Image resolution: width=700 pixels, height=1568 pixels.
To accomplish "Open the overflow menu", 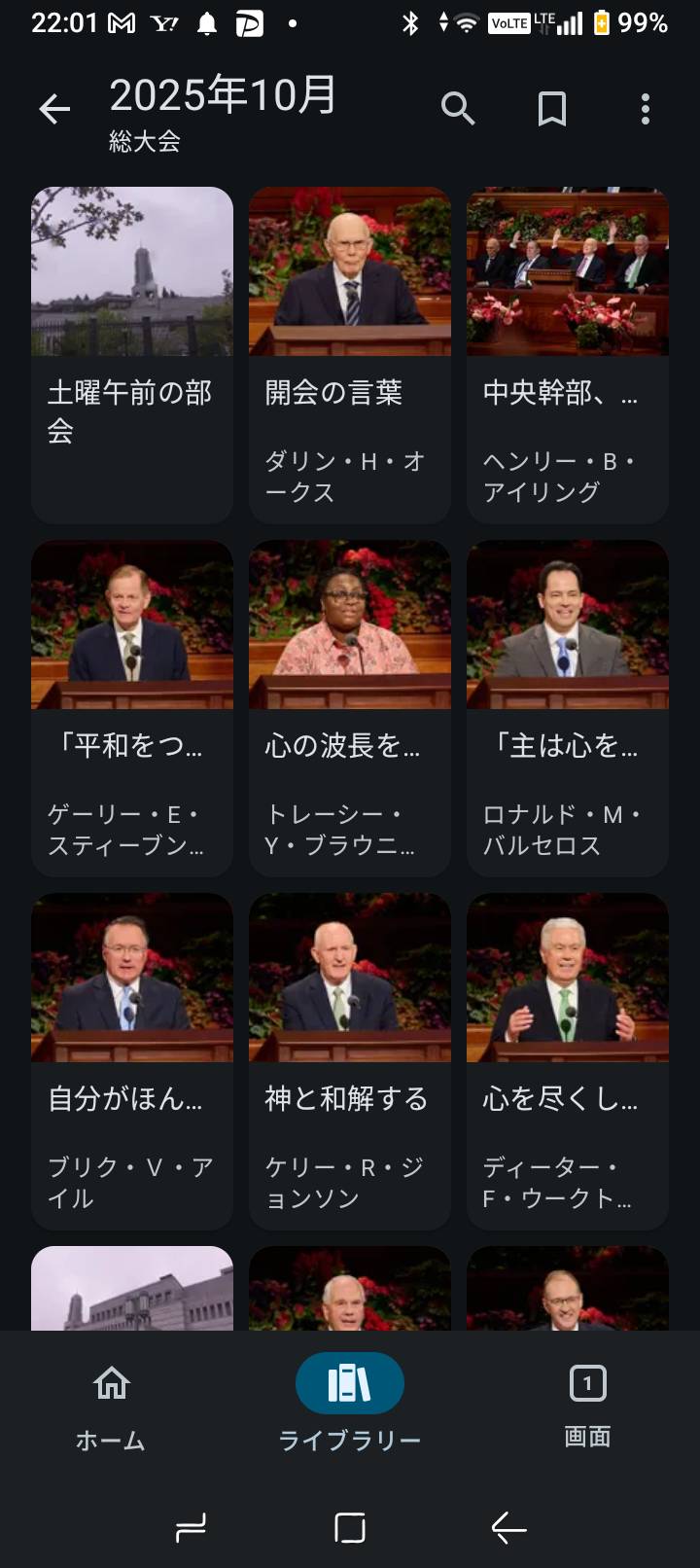I will [x=645, y=109].
